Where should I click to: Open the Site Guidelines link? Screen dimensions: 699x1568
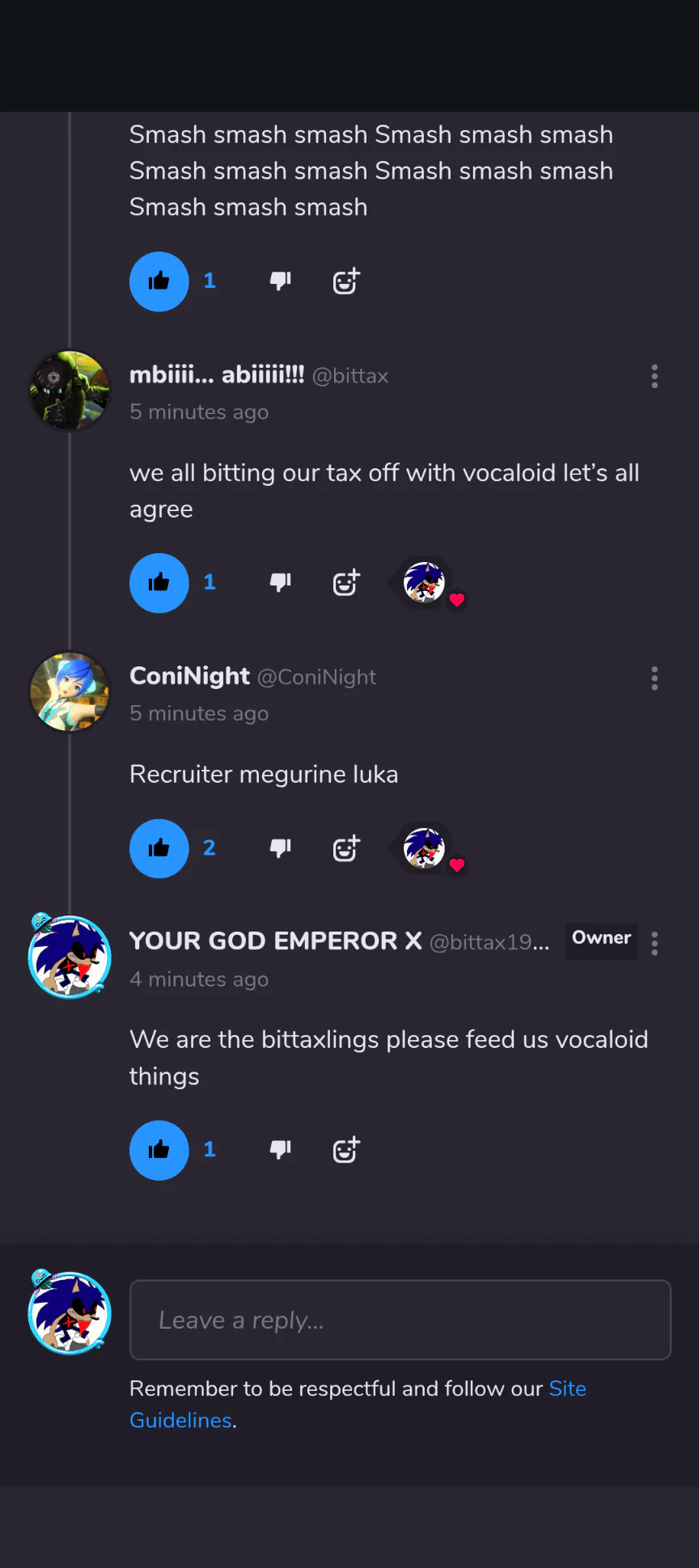pyautogui.click(x=358, y=1404)
